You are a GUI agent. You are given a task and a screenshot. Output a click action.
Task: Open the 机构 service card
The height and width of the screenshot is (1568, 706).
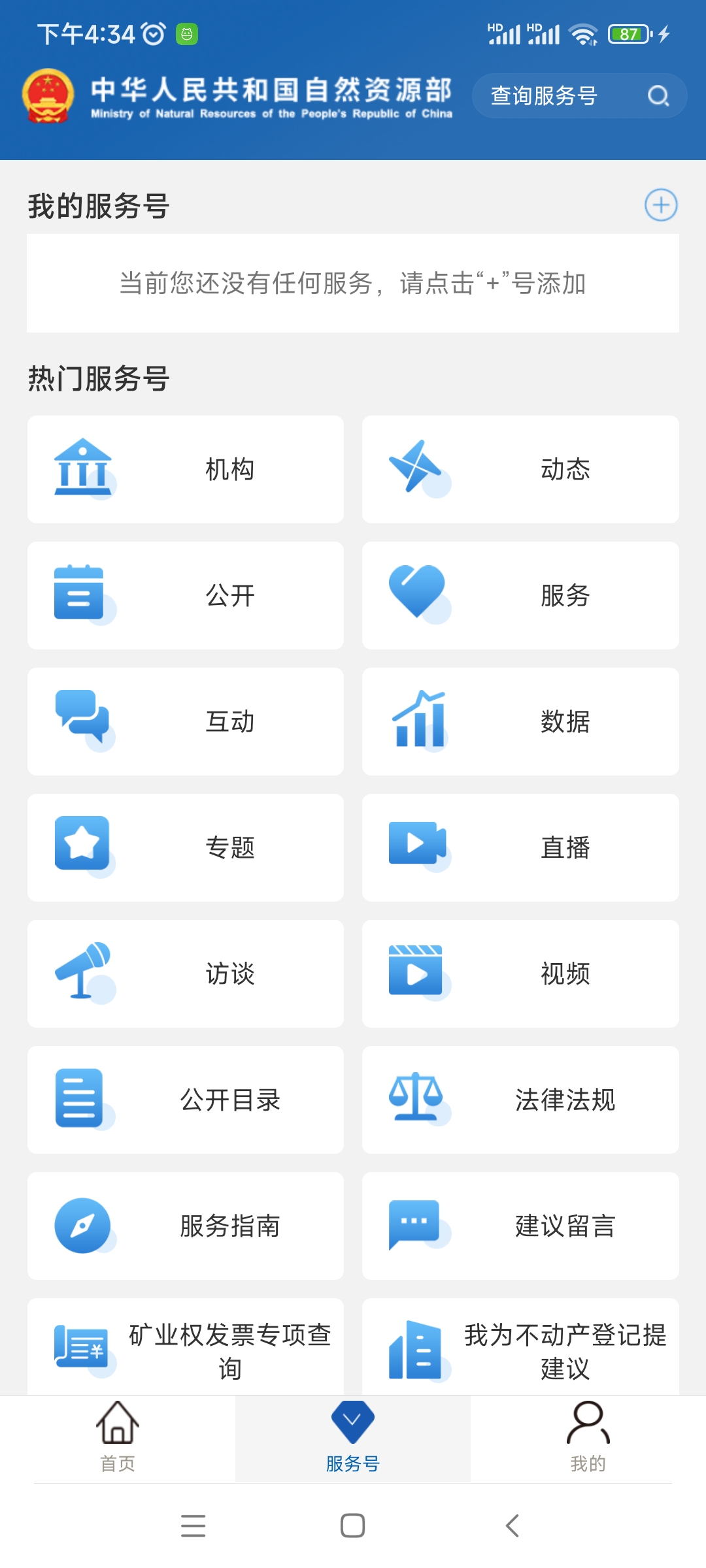click(x=186, y=469)
